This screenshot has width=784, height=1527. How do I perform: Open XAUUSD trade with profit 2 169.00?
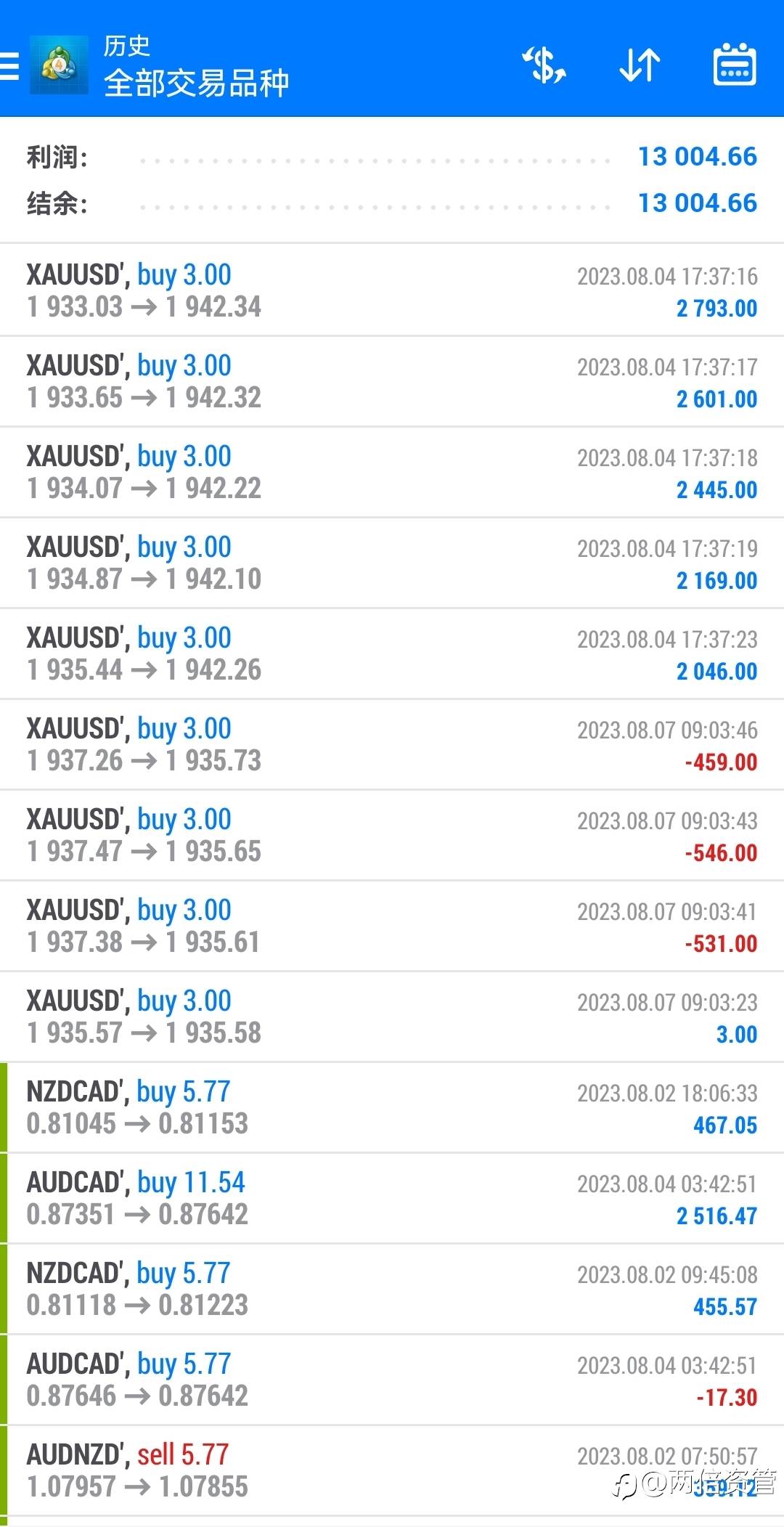click(x=392, y=563)
